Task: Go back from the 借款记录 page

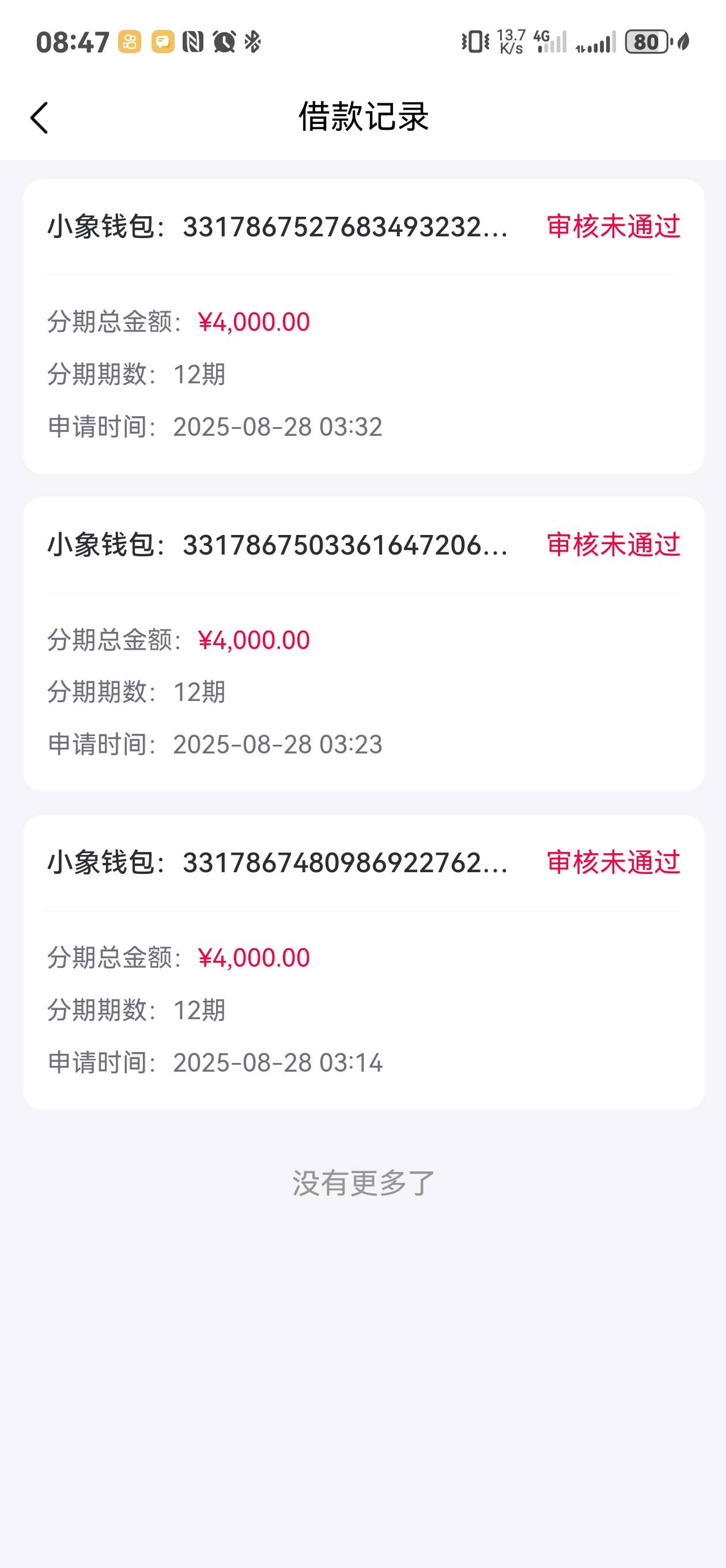Action: point(39,118)
